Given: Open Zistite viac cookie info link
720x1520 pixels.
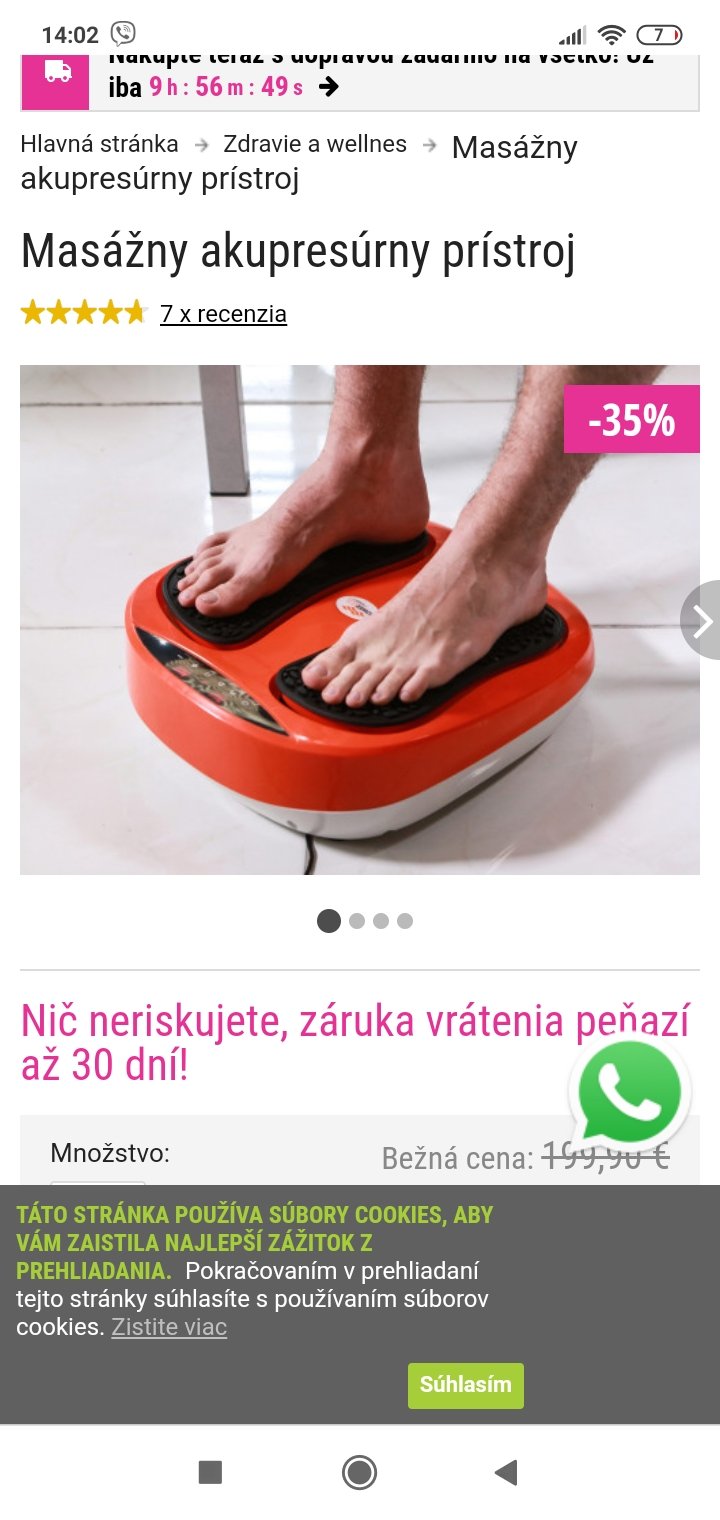Looking at the screenshot, I should click(169, 1327).
